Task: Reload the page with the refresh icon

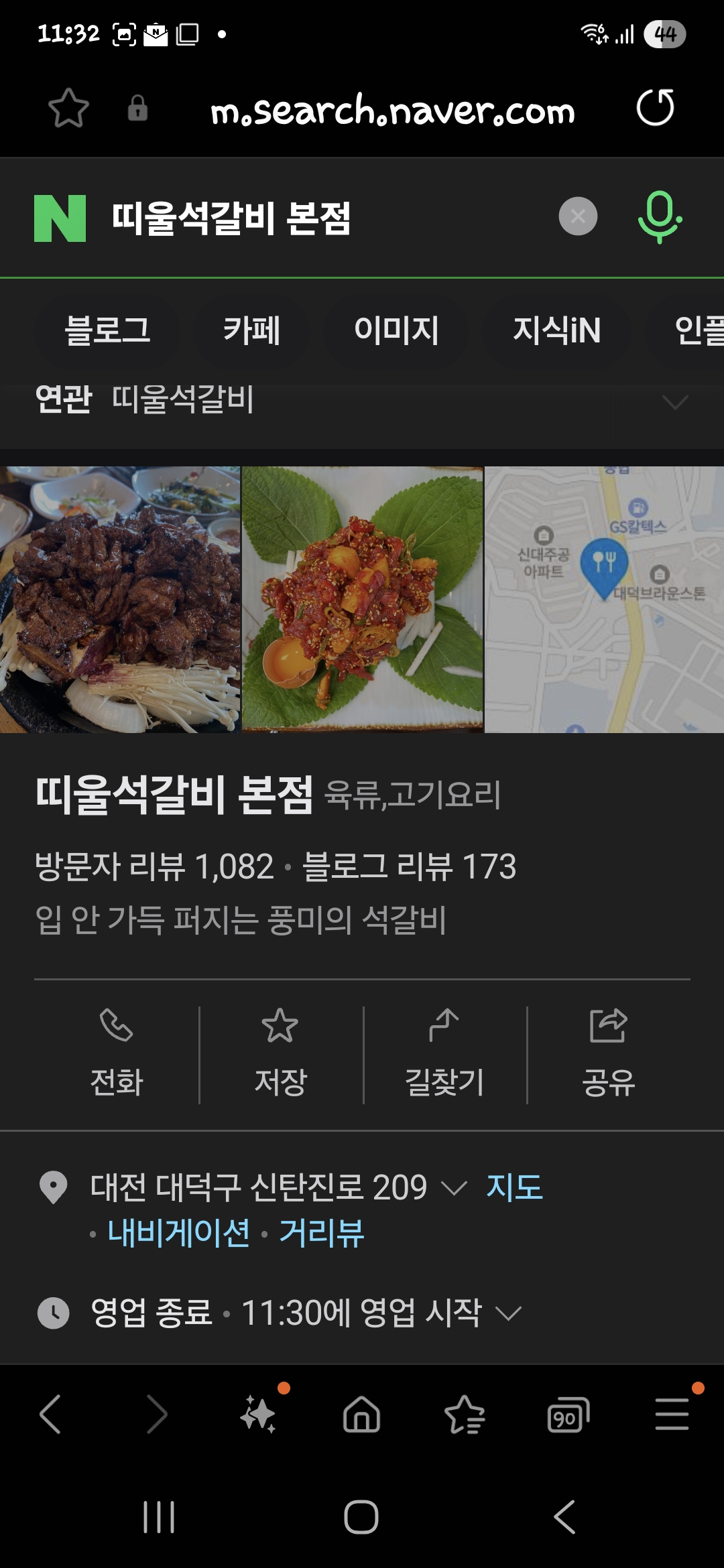Action: 655,108
